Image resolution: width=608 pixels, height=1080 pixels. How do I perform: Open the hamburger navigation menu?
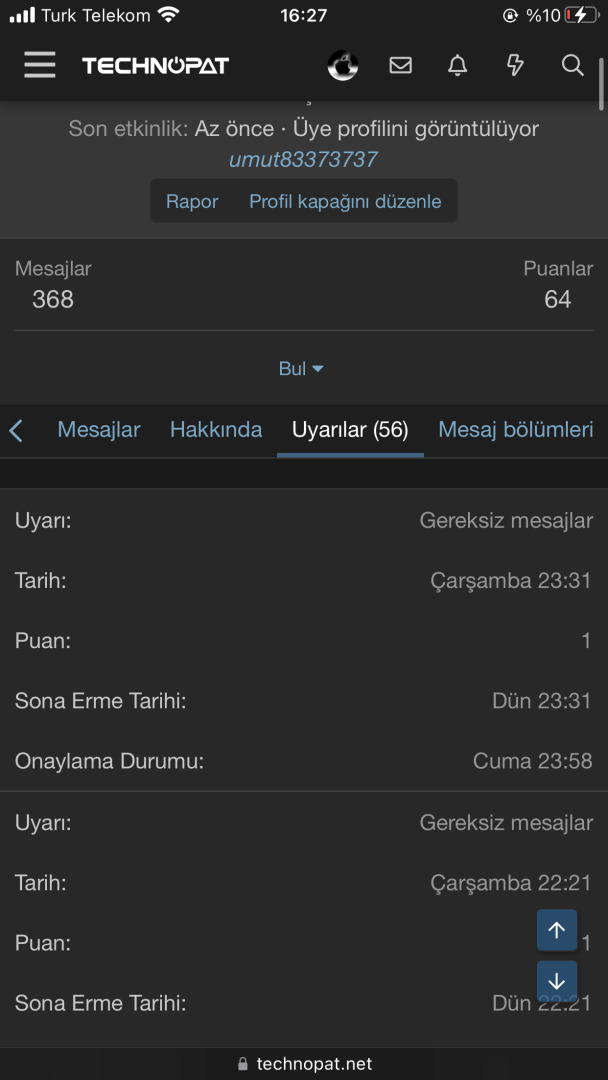[40, 66]
